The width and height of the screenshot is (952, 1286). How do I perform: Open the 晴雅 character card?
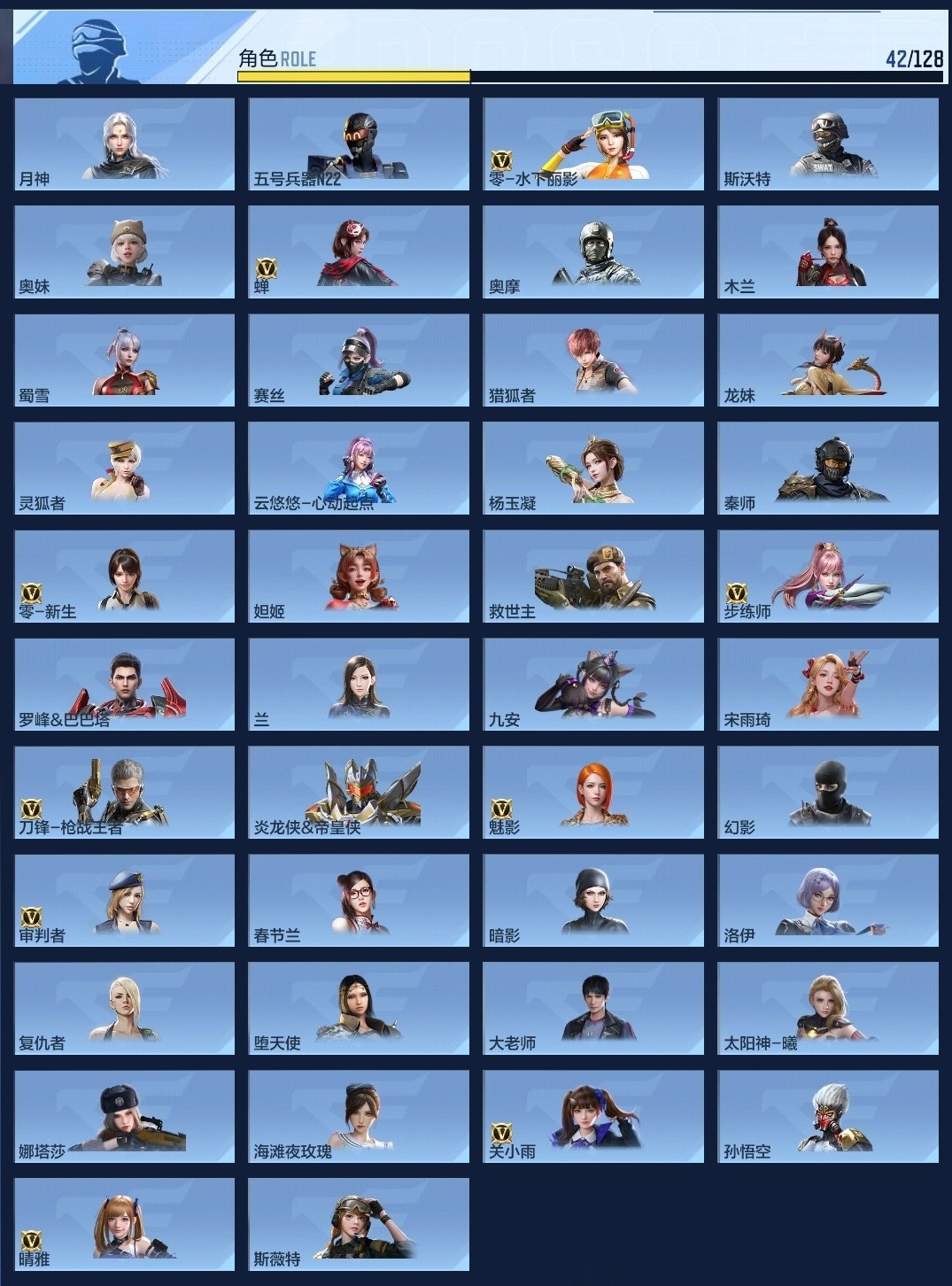pos(124,1224)
